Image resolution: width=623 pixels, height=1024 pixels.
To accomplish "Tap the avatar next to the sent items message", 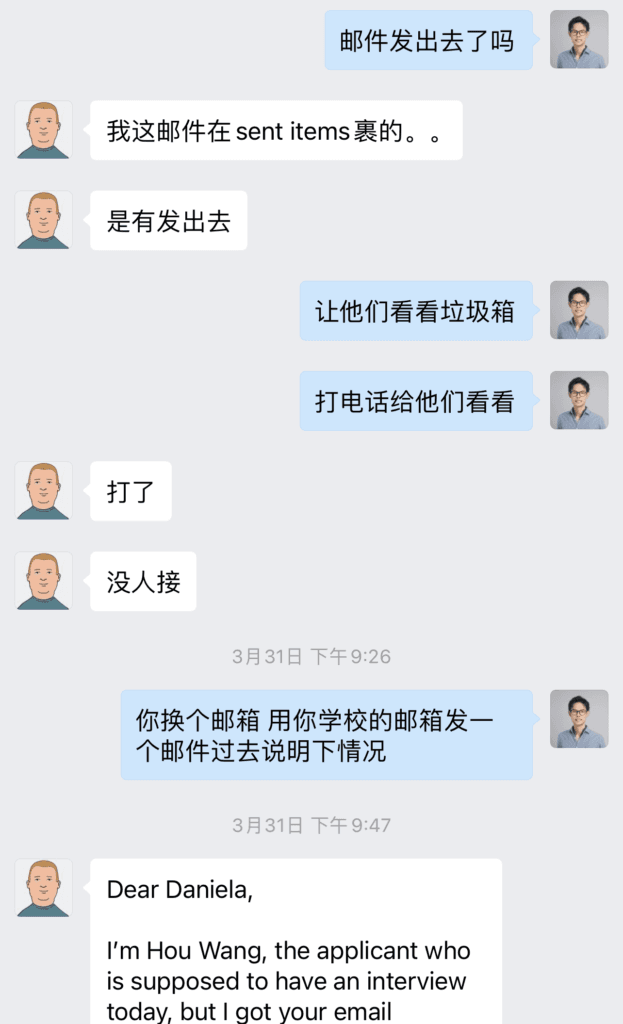I will pos(43,130).
